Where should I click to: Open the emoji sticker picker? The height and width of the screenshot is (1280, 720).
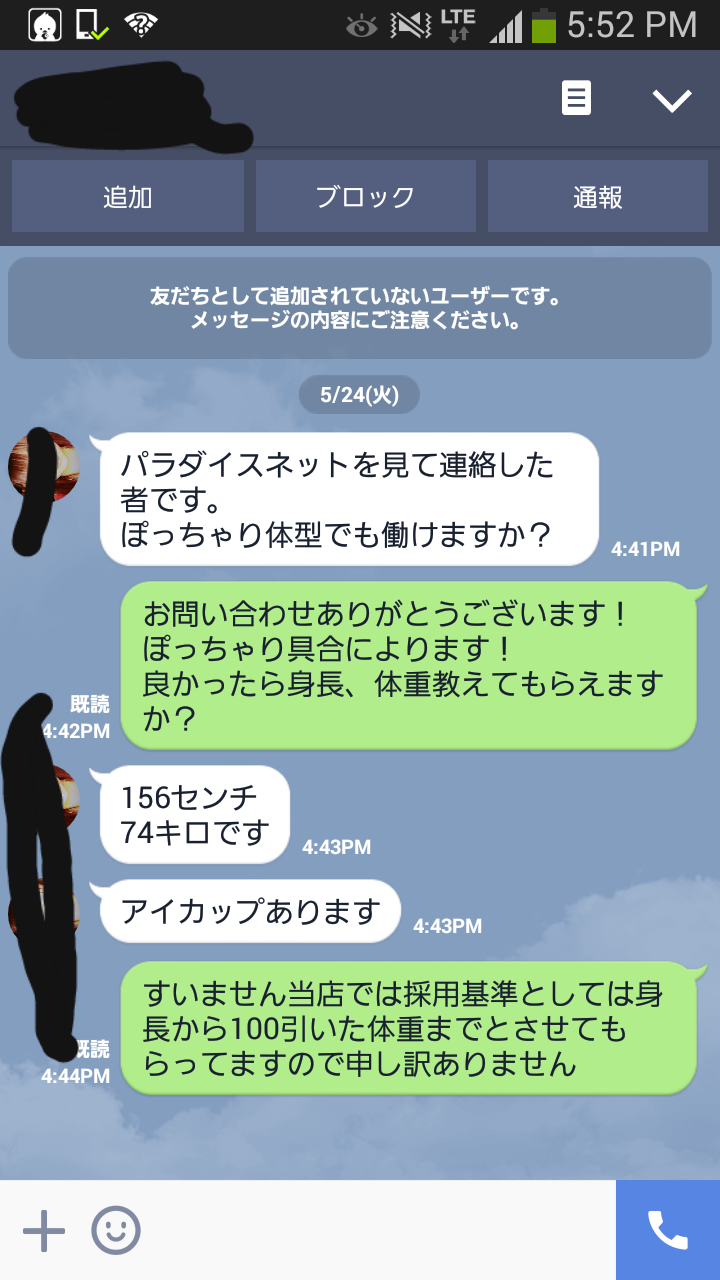pos(116,1230)
